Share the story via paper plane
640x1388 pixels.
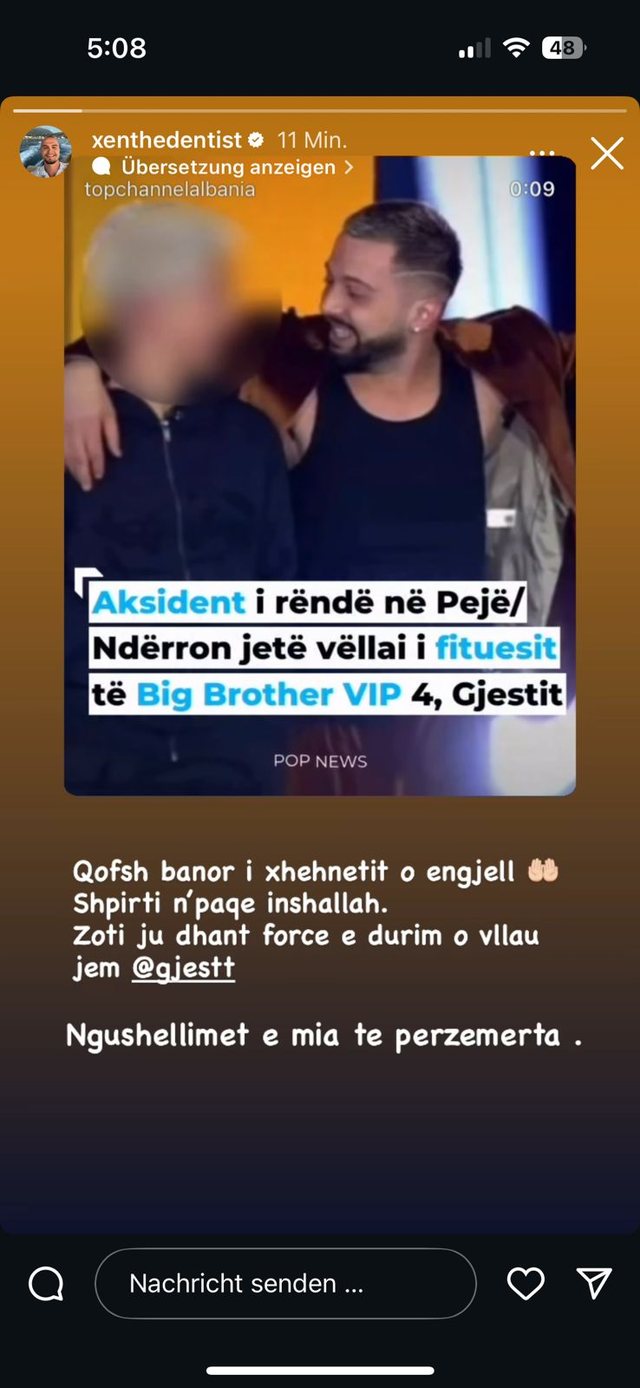coord(594,1283)
